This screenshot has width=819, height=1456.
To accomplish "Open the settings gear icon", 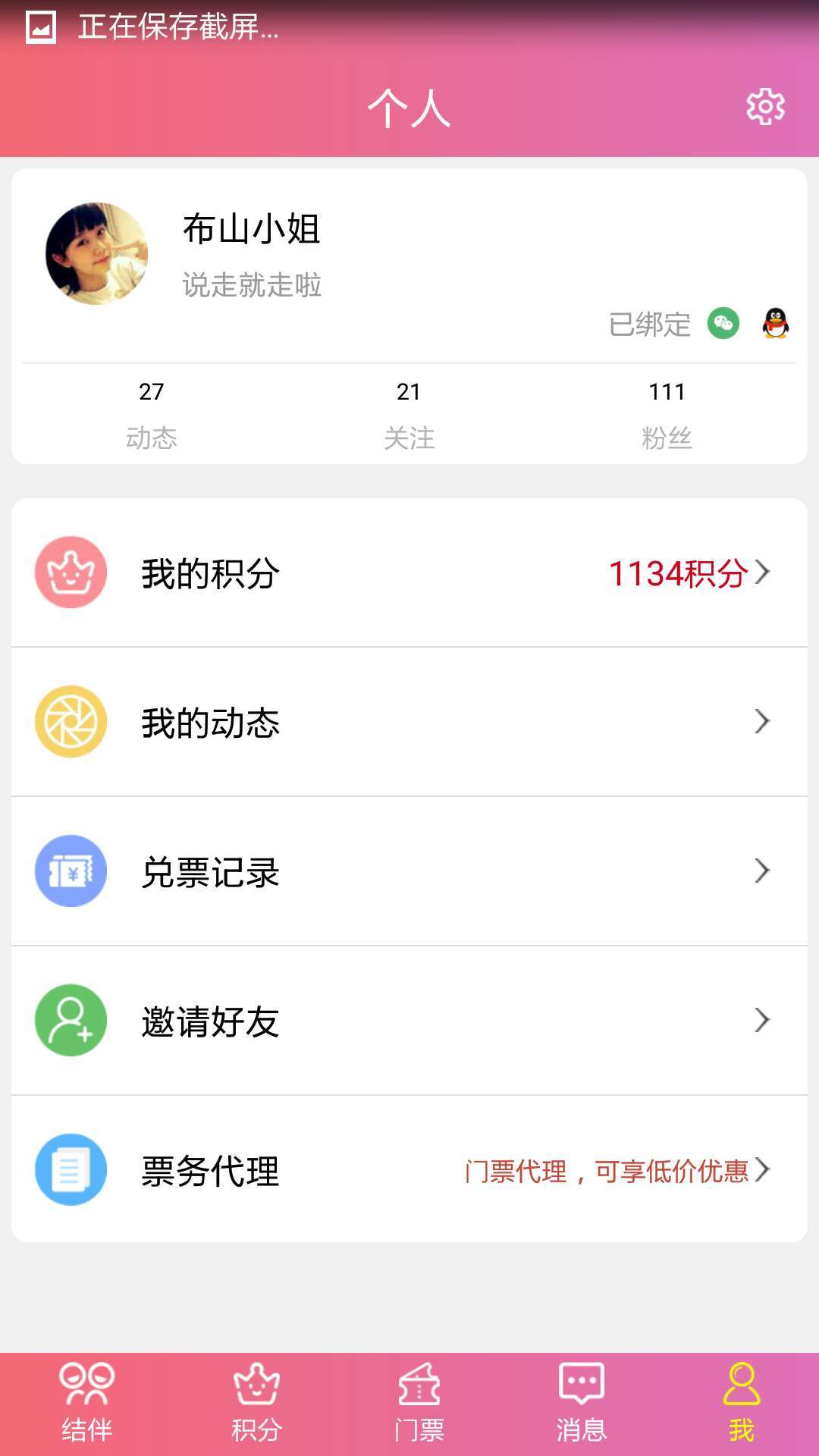I will coord(765,107).
